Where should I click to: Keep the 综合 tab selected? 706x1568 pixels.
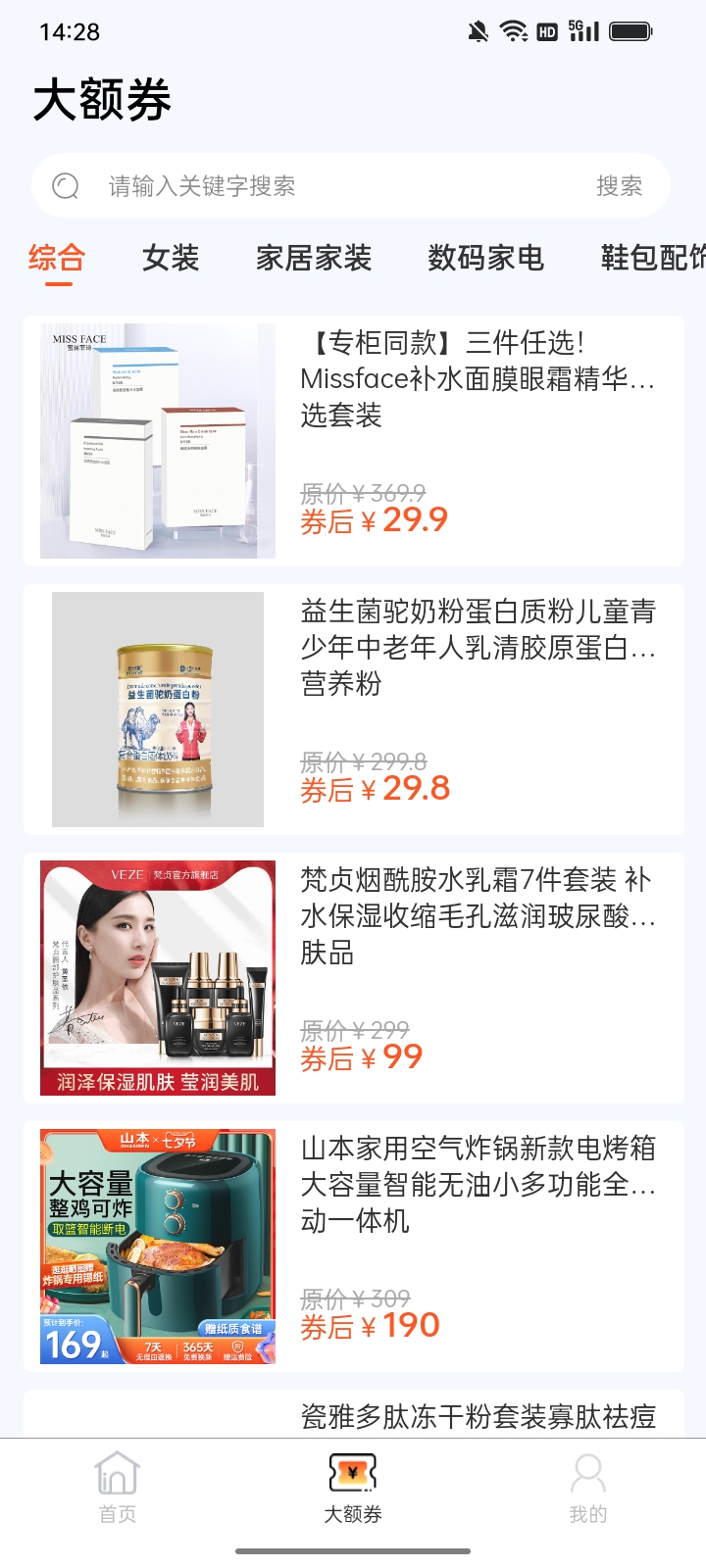coord(58,258)
